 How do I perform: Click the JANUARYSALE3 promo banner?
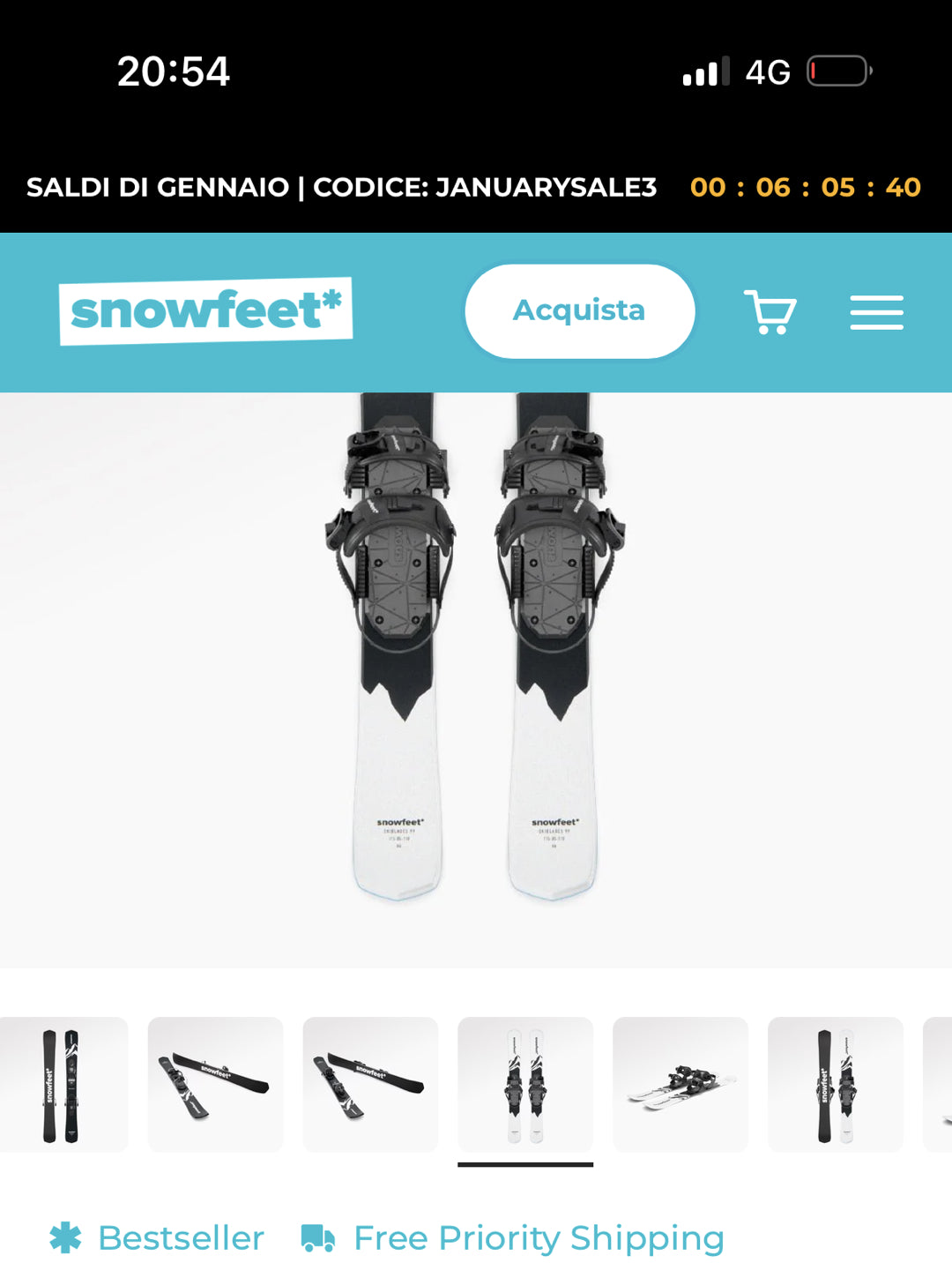point(342,186)
